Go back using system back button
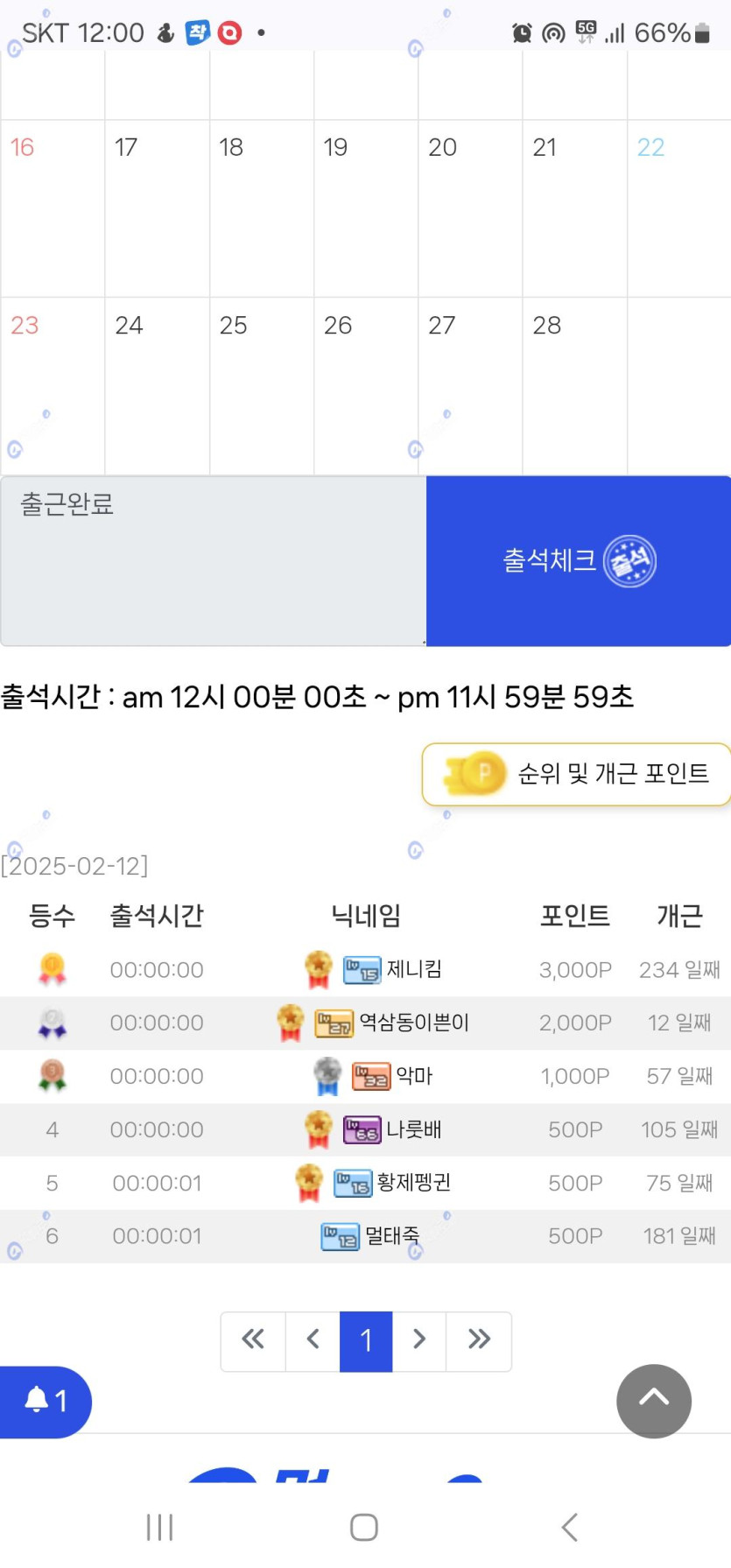731x1568 pixels. click(569, 1527)
